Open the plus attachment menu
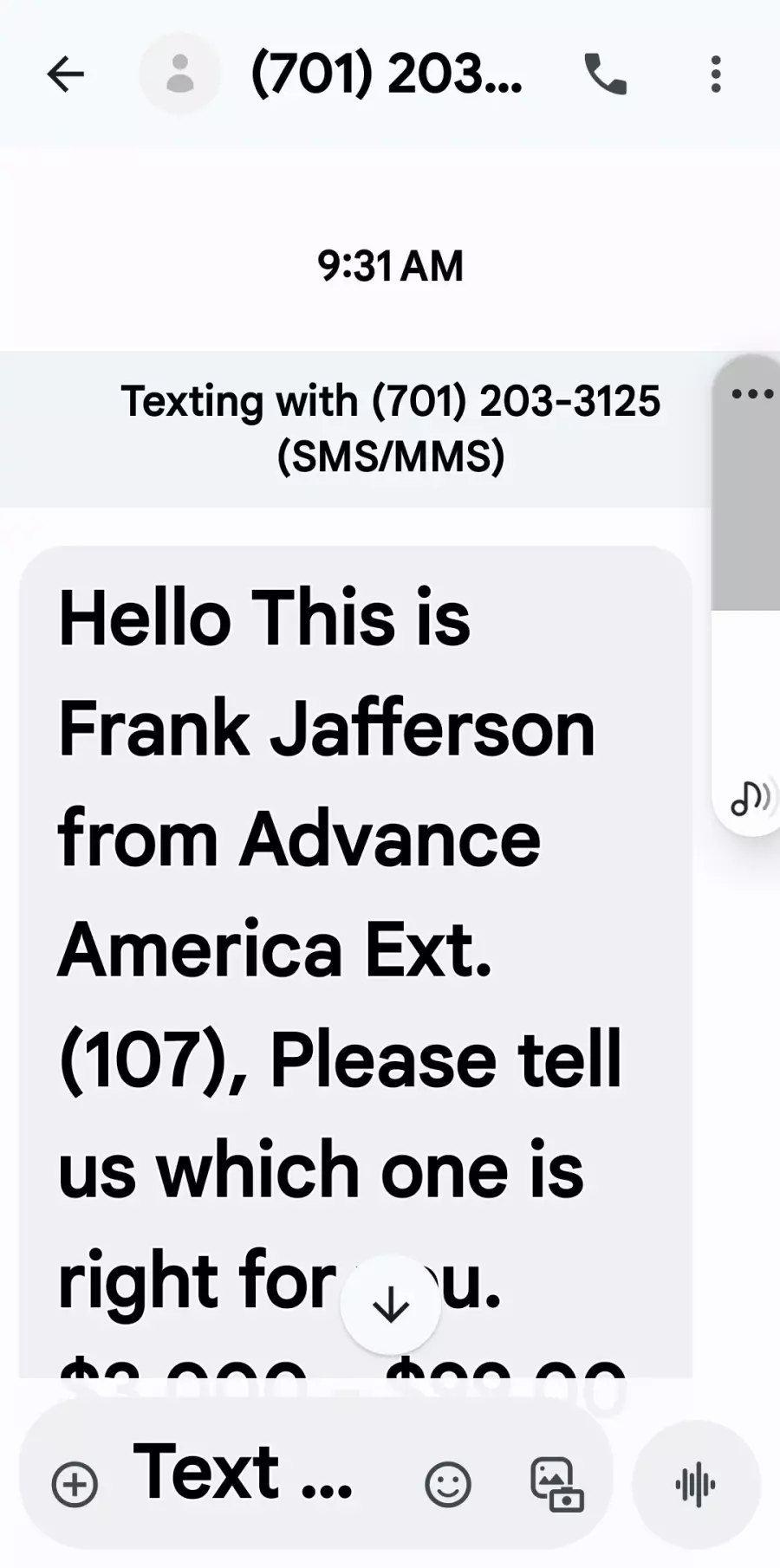This screenshot has height=1568, width=780. pos(75,1485)
